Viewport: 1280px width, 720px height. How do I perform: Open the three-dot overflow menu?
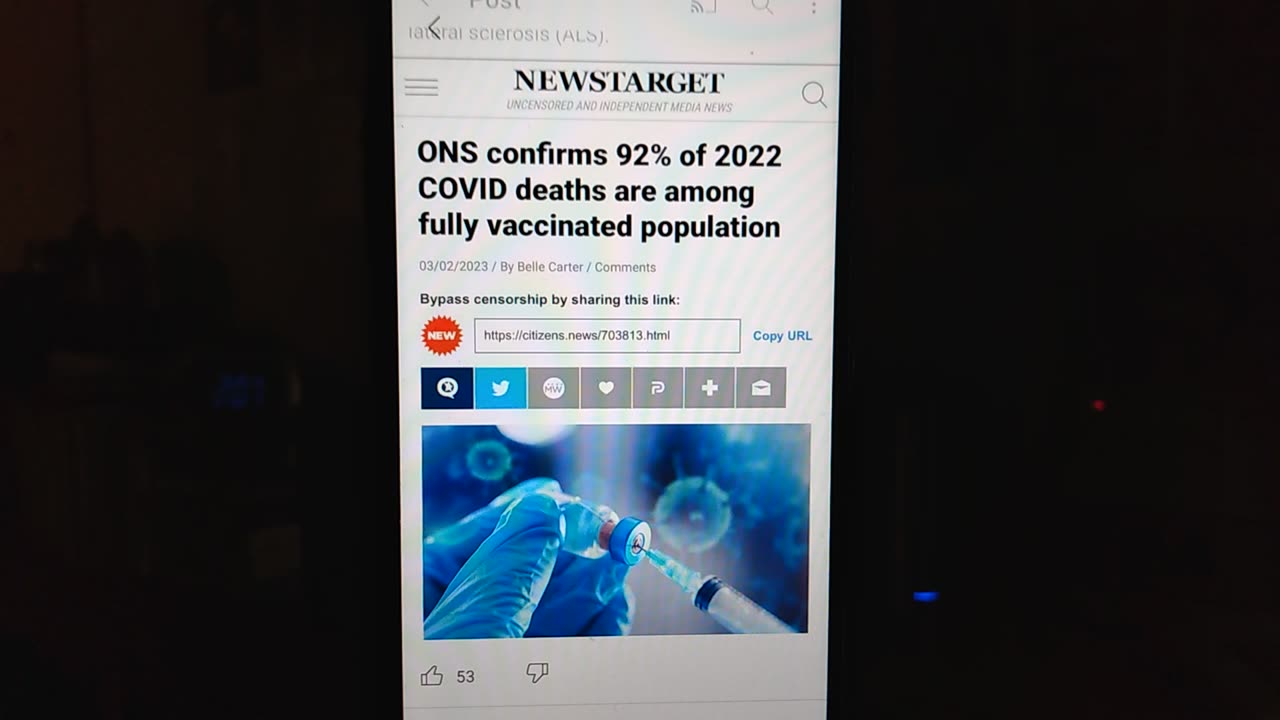[814, 8]
